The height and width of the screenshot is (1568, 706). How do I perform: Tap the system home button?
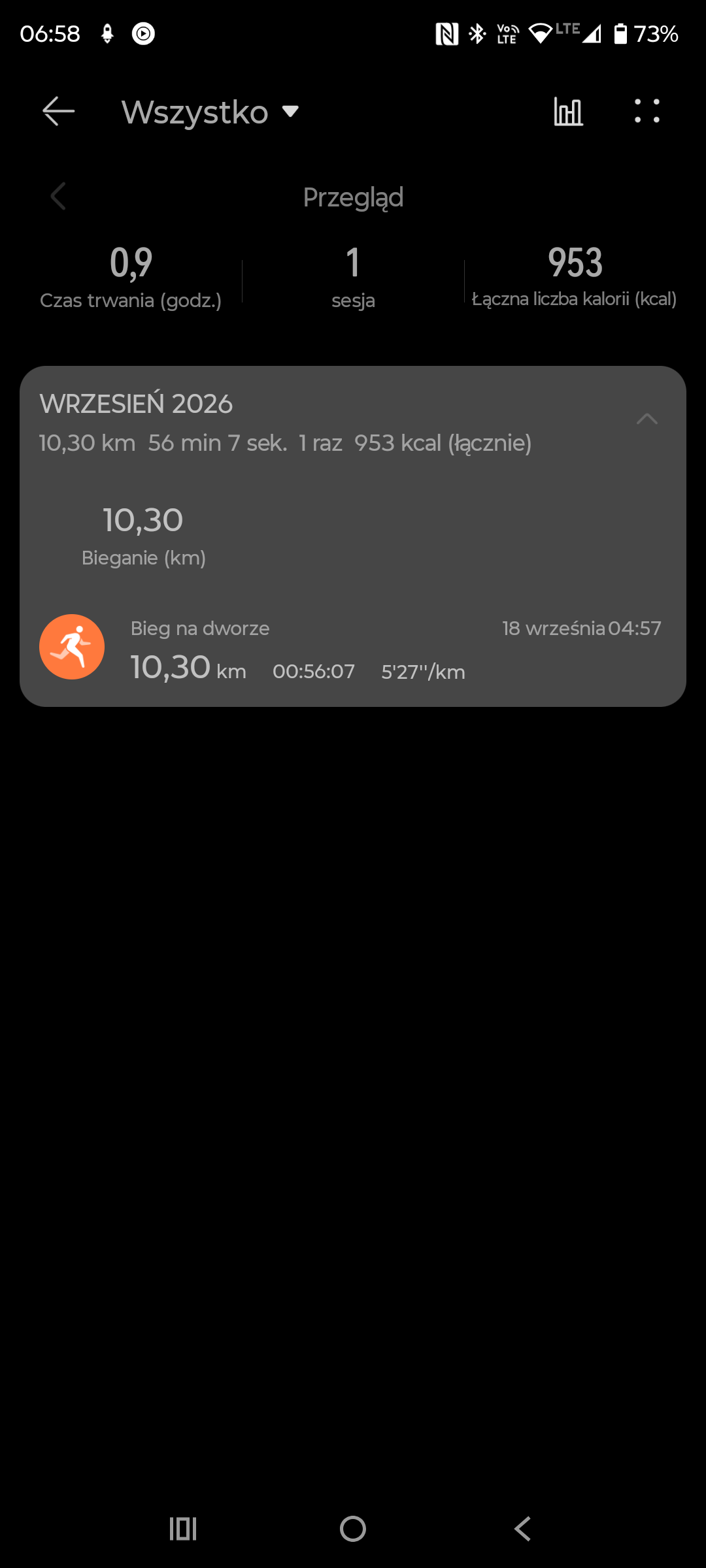tap(353, 1529)
